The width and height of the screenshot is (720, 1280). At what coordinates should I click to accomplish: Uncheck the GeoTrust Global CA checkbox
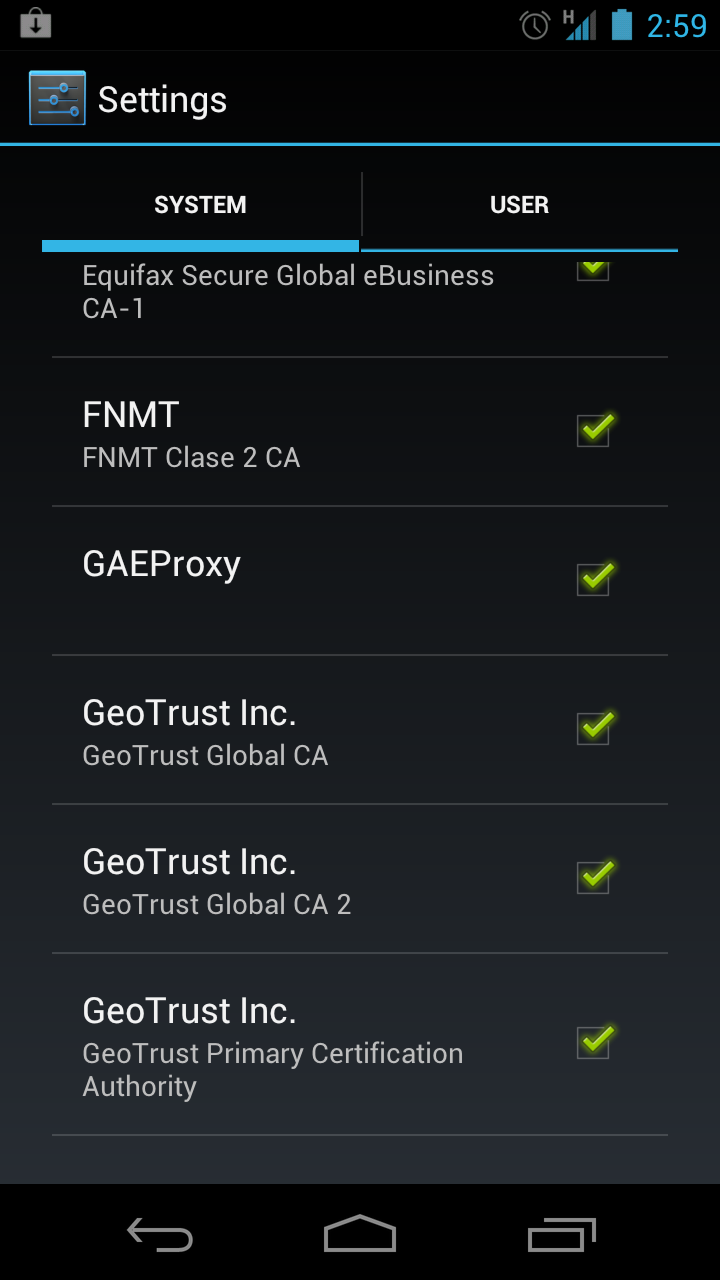click(x=595, y=727)
